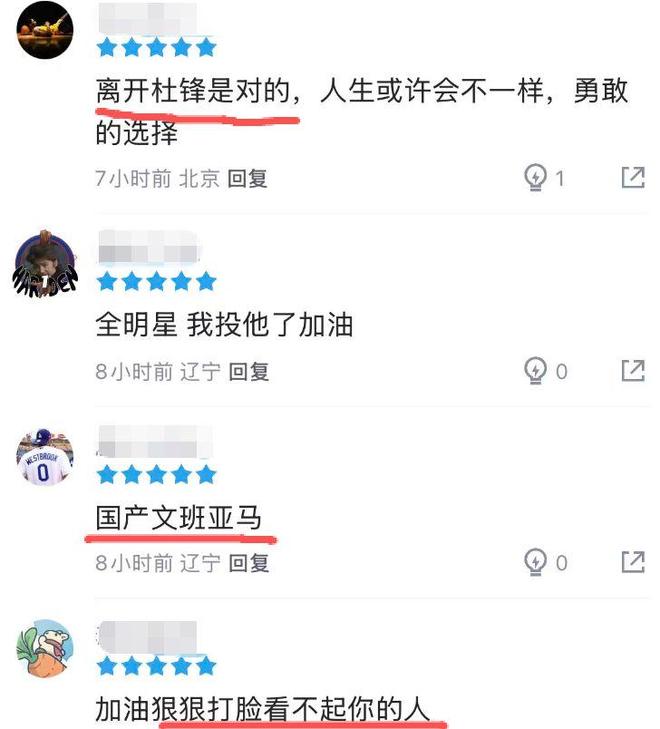The image size is (660, 729).
Task: Like the comment about leaving 杜锋
Action: click(x=536, y=178)
